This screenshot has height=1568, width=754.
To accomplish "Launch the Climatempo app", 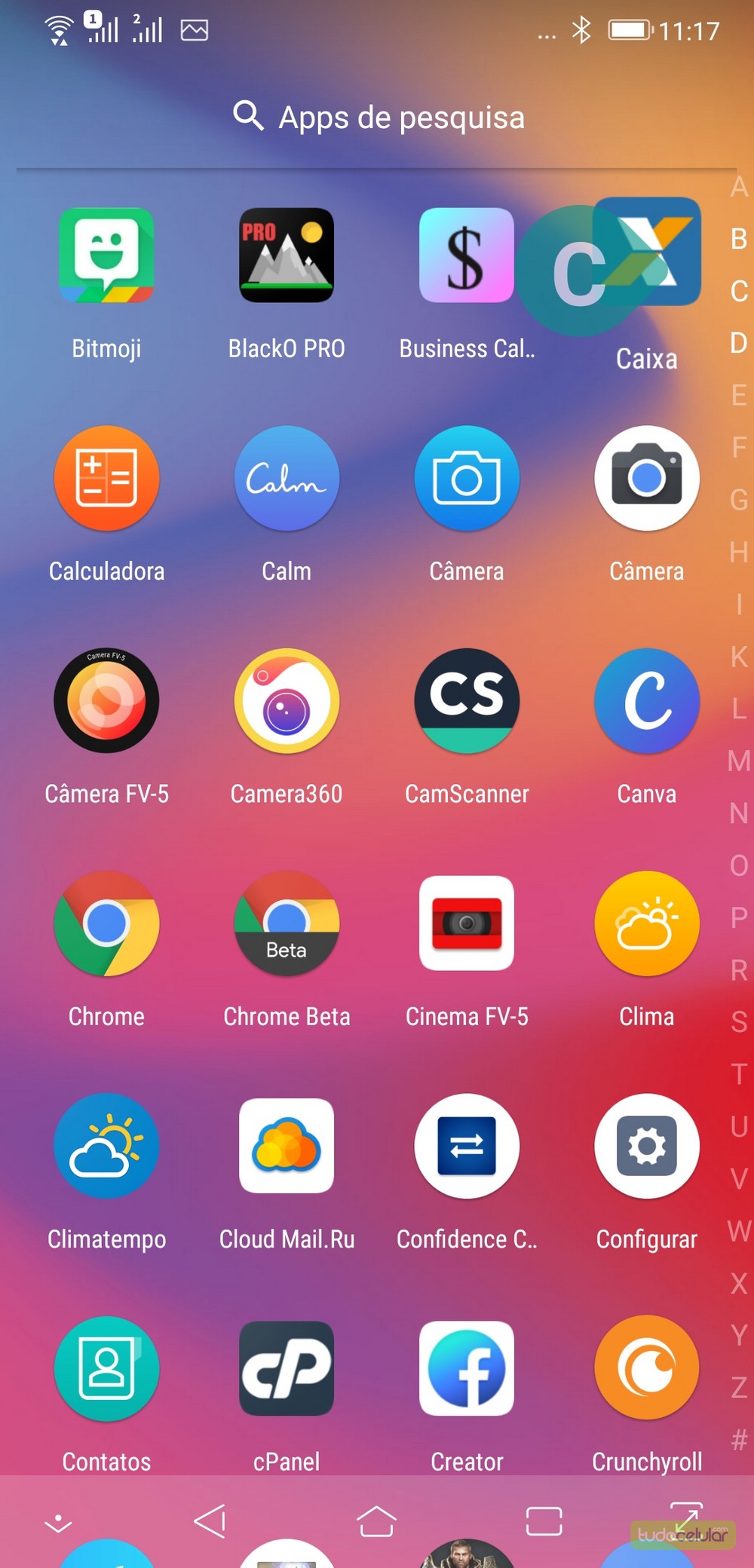I will [106, 1146].
